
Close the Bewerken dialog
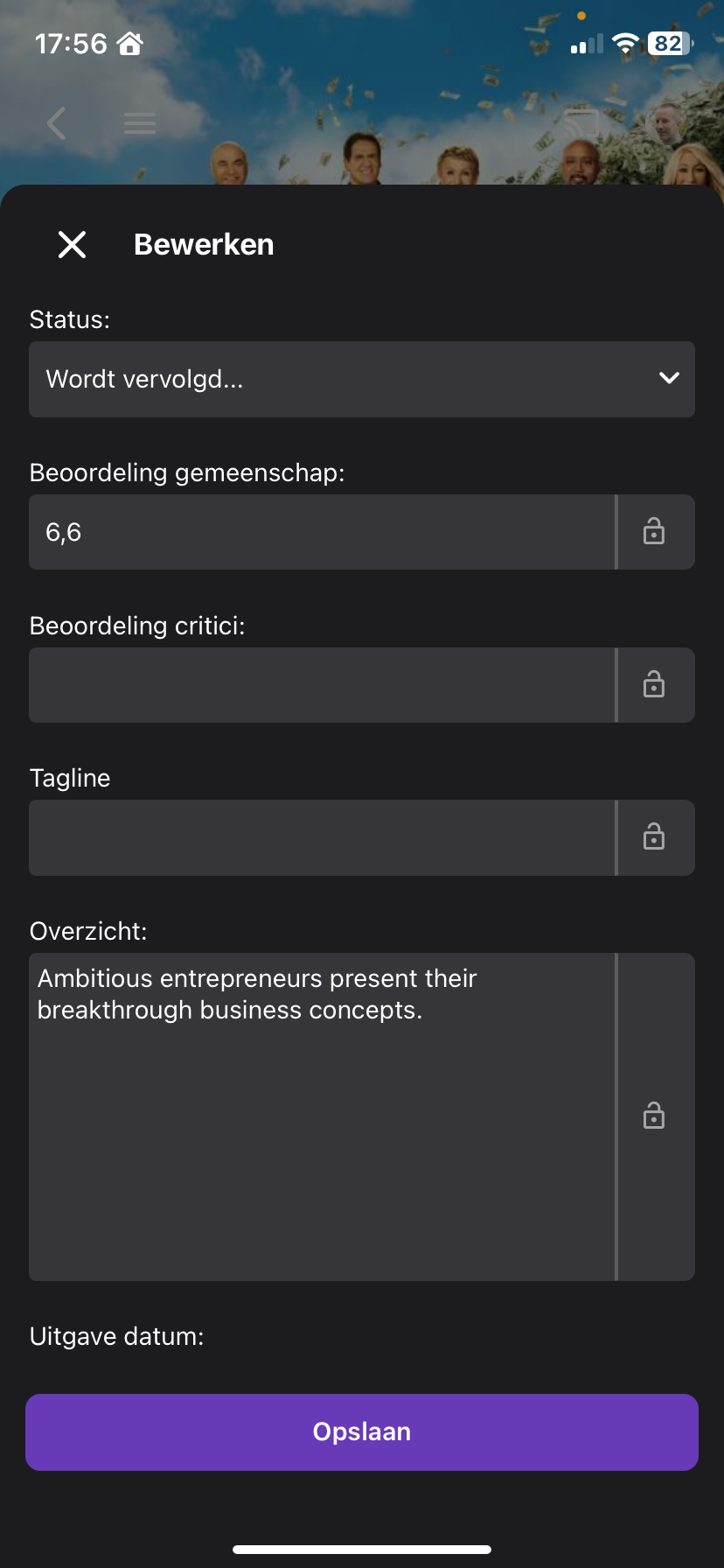point(72,245)
